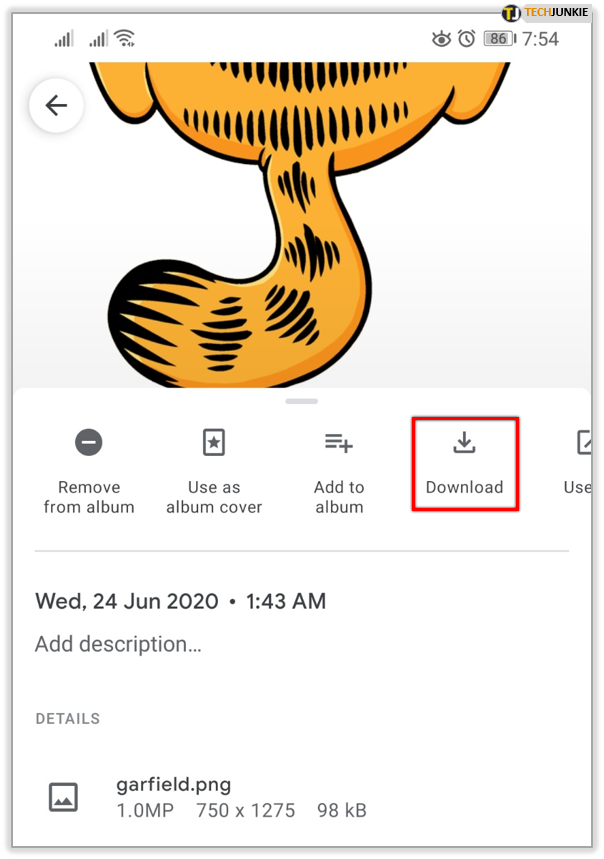Set photo as album cover
The height and width of the screenshot is (859, 604).
214,468
